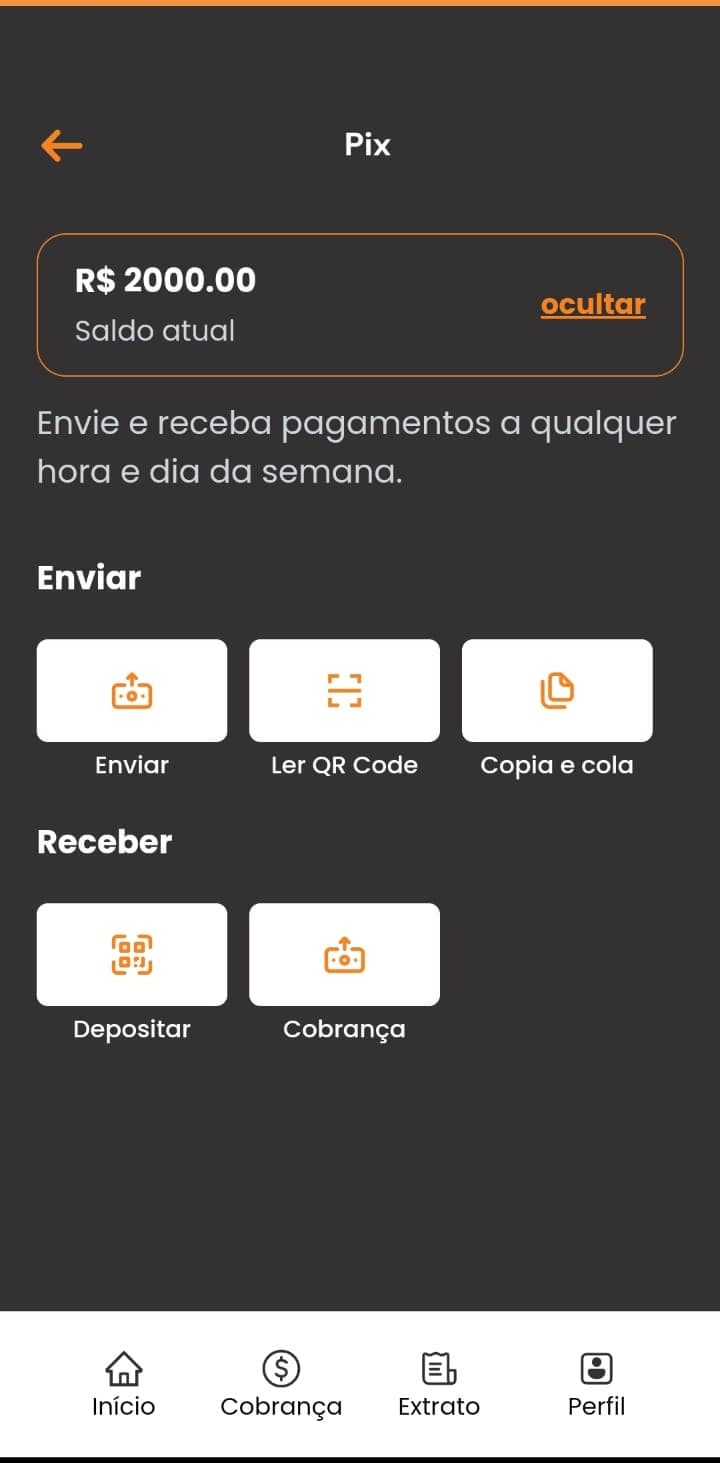Screen dimensions: 720x1463
Task: Hide the balance with the ocultar link
Action: click(593, 305)
